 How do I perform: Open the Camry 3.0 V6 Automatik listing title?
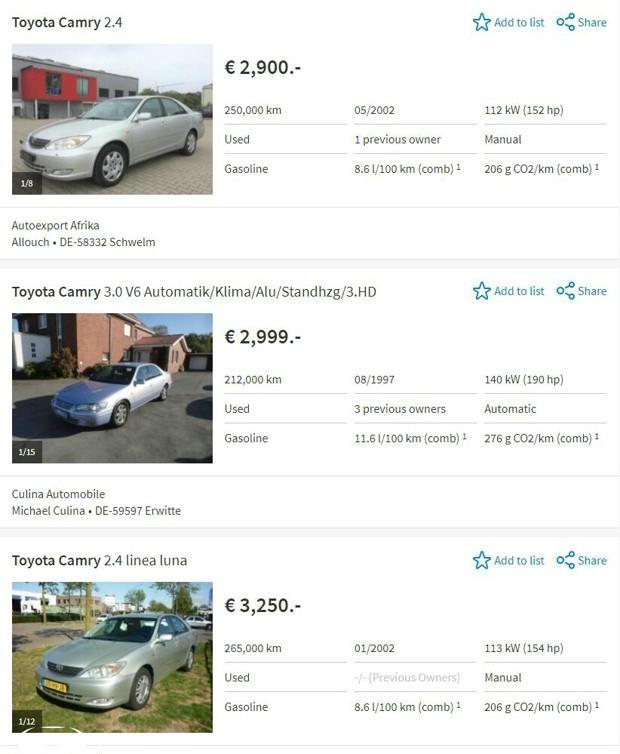coord(193,292)
